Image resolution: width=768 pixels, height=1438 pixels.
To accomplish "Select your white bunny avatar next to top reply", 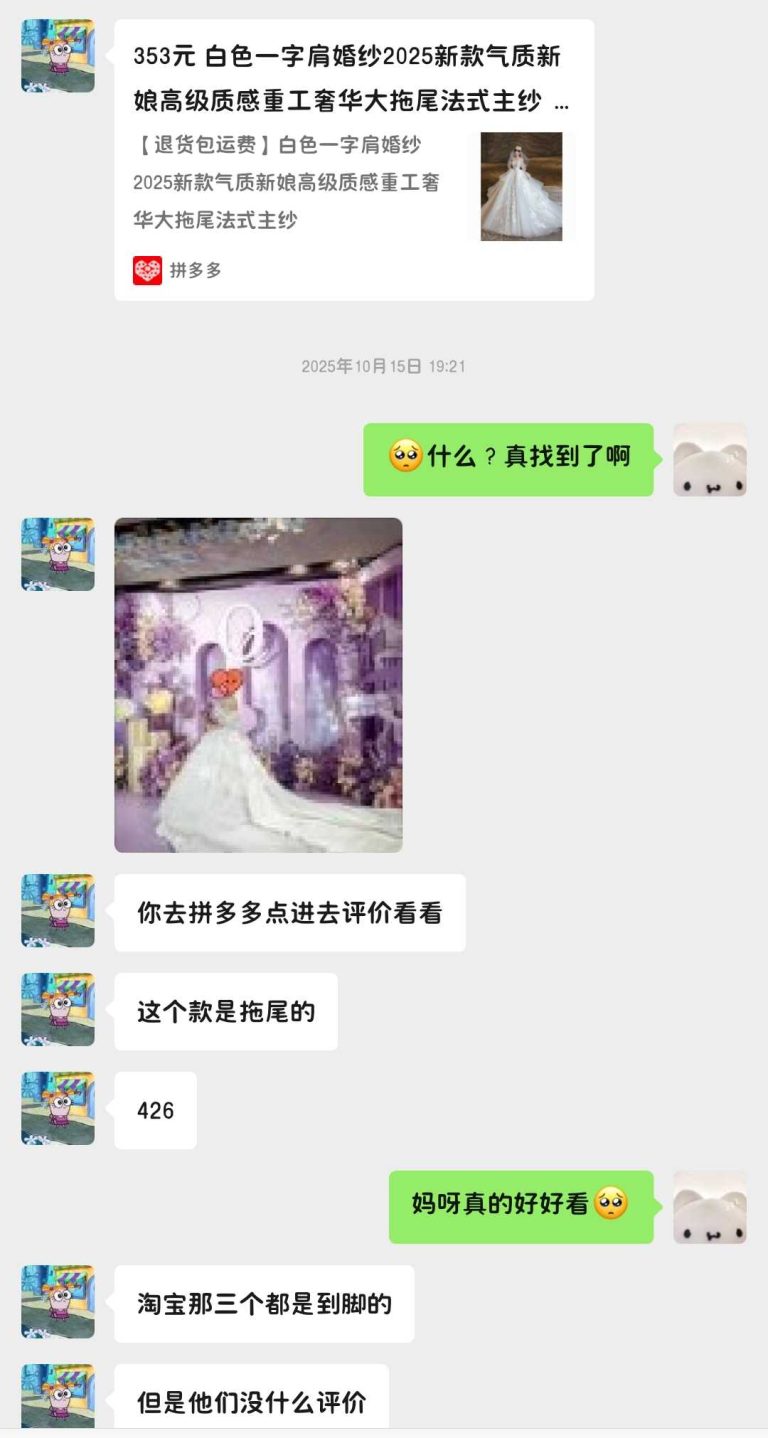I will coord(708,461).
